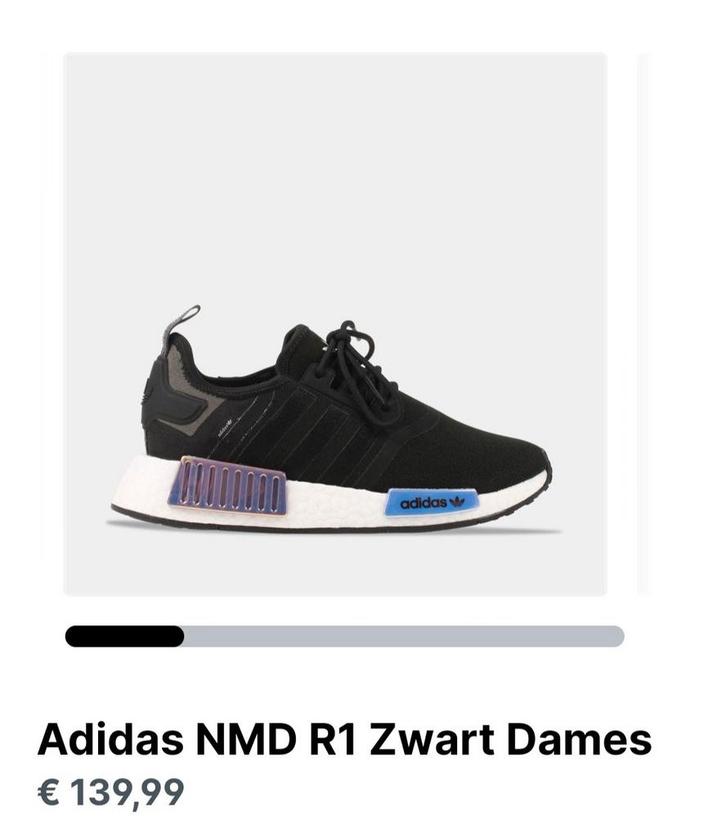Screen dimensions: 726x837
Task: Click the € 139,99 price label
Action: coord(115,791)
